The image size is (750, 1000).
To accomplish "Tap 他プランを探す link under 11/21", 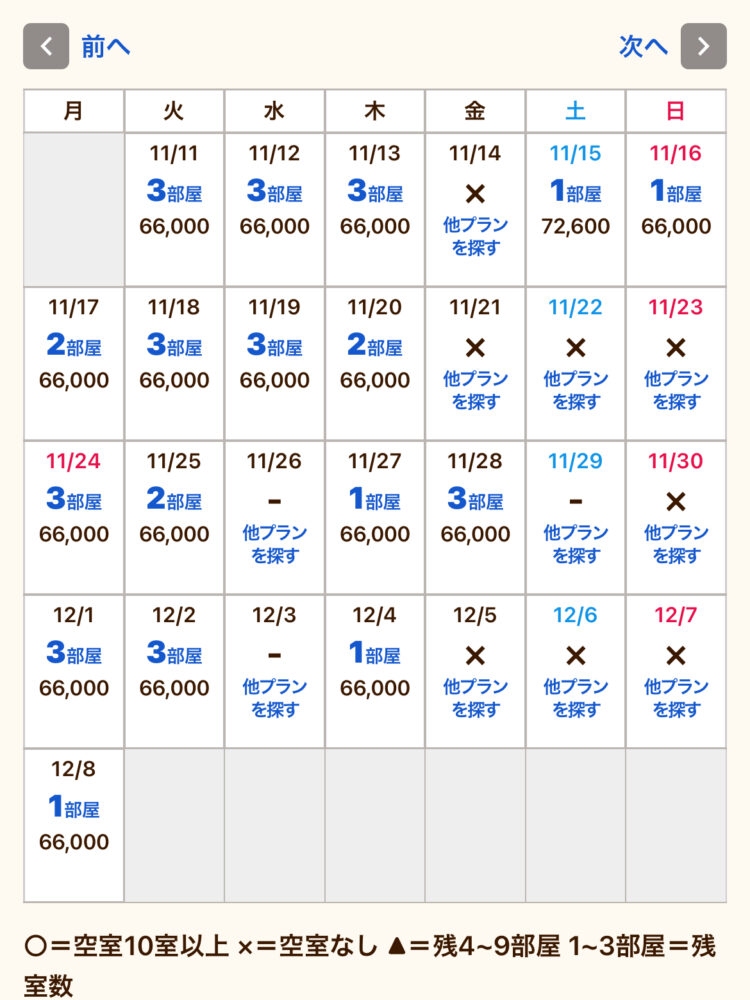I will (x=475, y=390).
